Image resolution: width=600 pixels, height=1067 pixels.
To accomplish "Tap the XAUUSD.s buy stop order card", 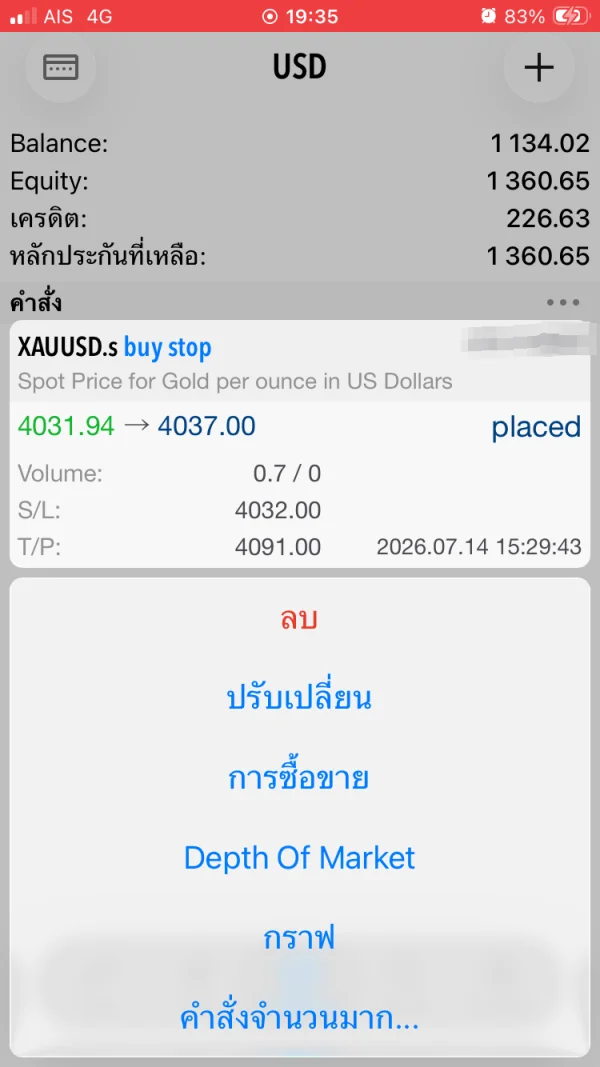I will pyautogui.click(x=299, y=444).
